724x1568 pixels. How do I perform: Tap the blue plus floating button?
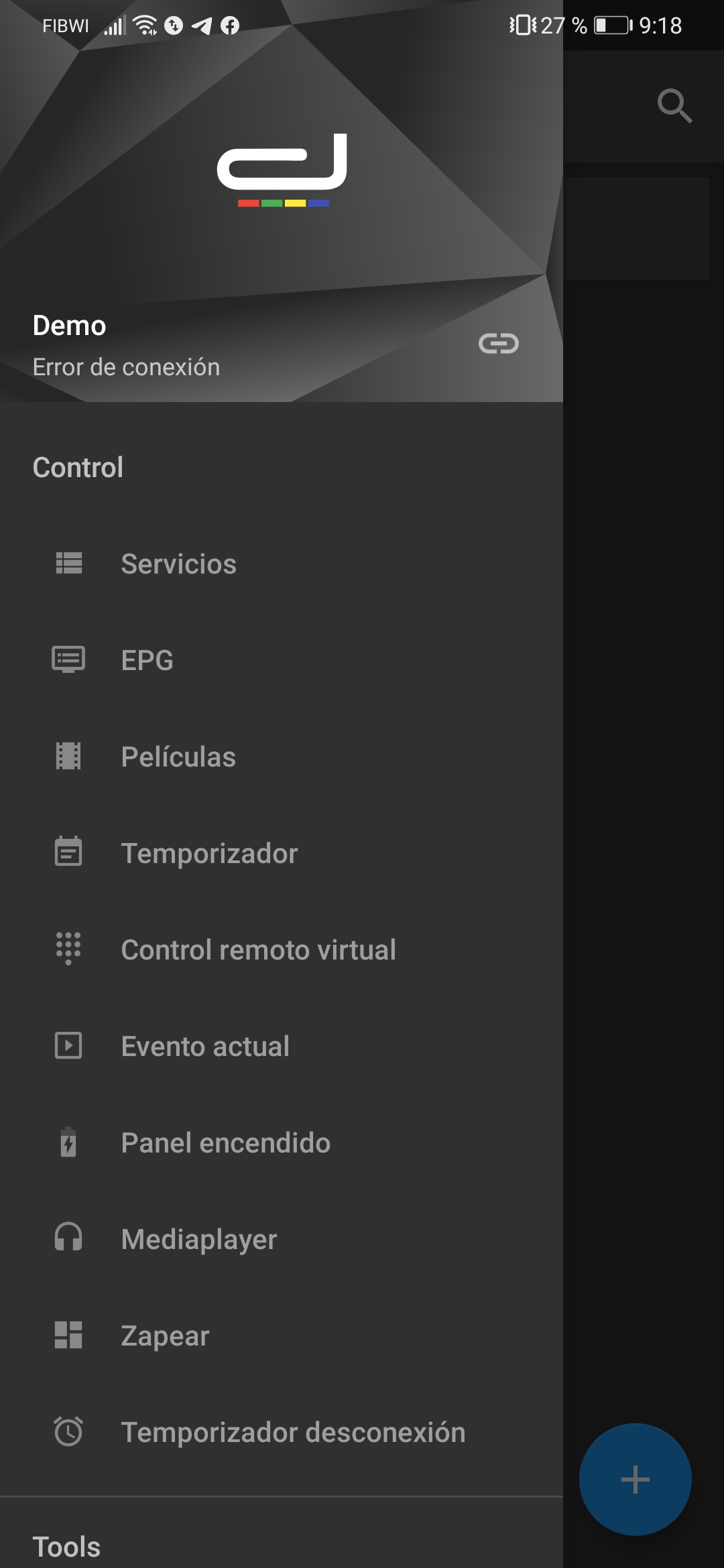click(635, 1480)
